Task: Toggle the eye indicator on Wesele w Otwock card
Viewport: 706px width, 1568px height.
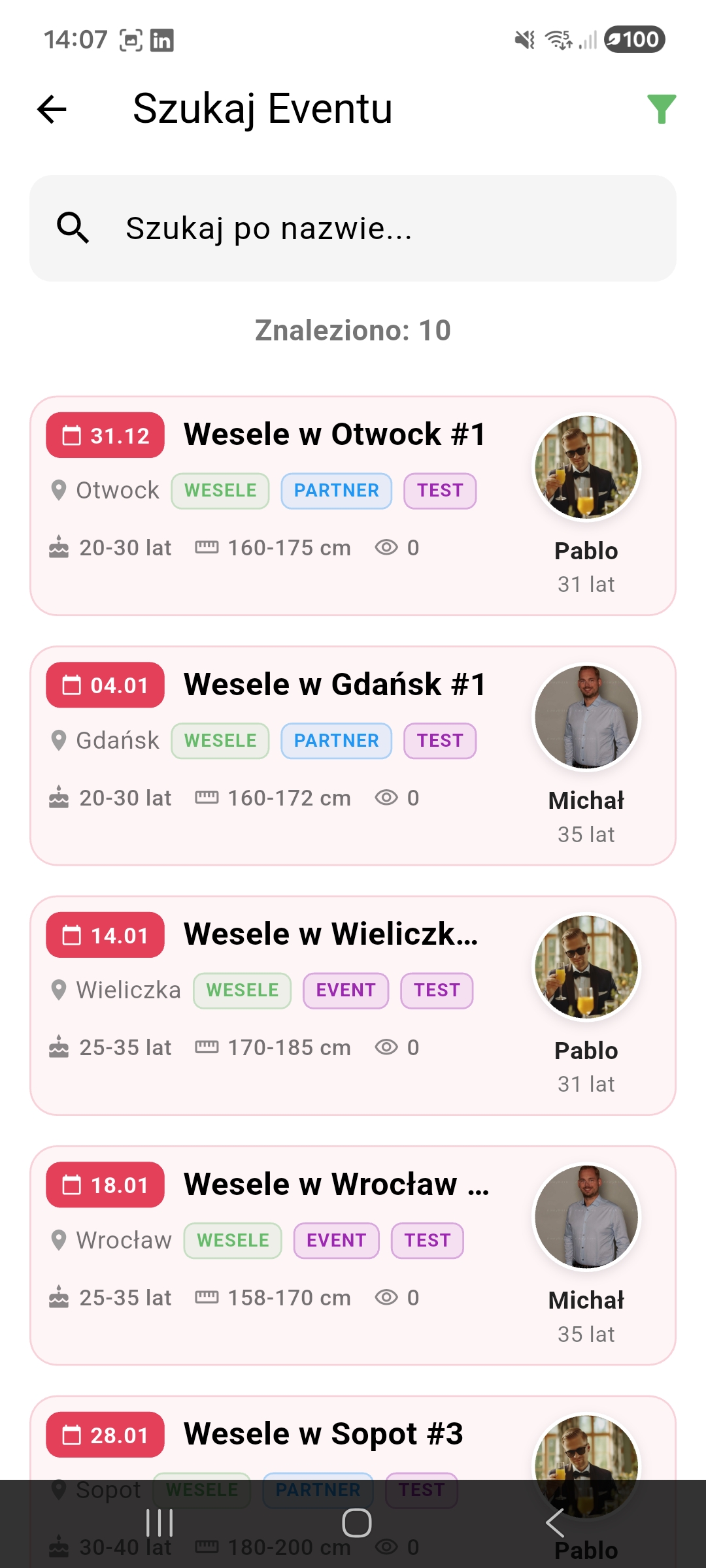Action: (x=387, y=547)
